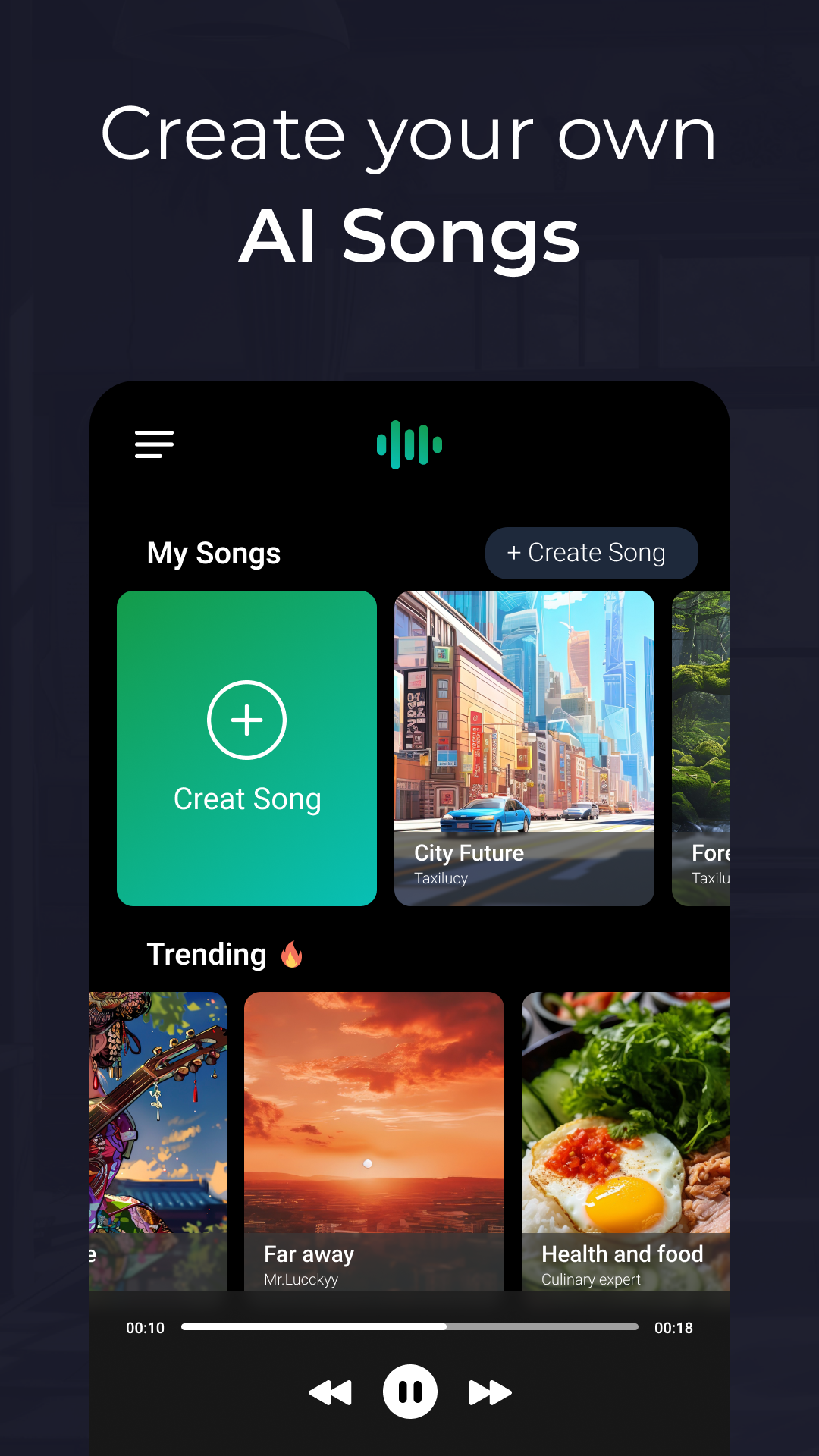
Task: Tap the rewind control in the player
Action: pyautogui.click(x=331, y=1392)
